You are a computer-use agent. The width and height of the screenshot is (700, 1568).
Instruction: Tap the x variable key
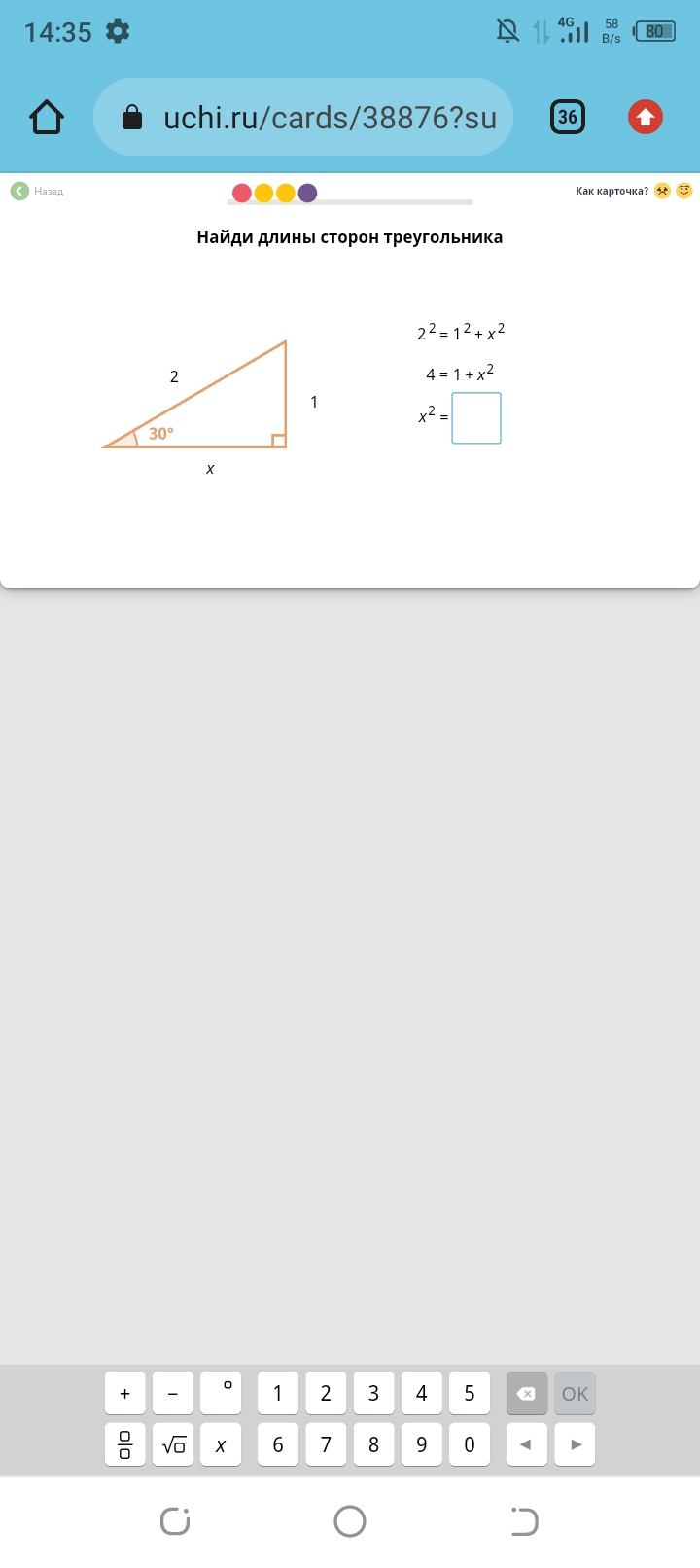(x=221, y=1445)
